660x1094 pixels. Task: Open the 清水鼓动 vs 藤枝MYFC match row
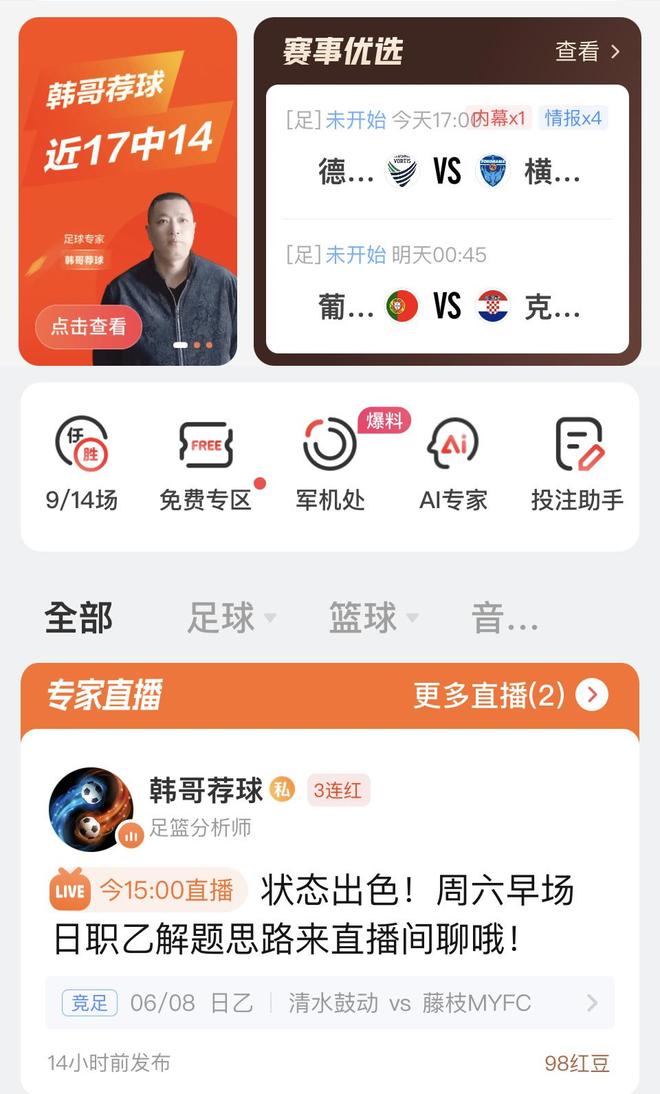click(330, 1003)
